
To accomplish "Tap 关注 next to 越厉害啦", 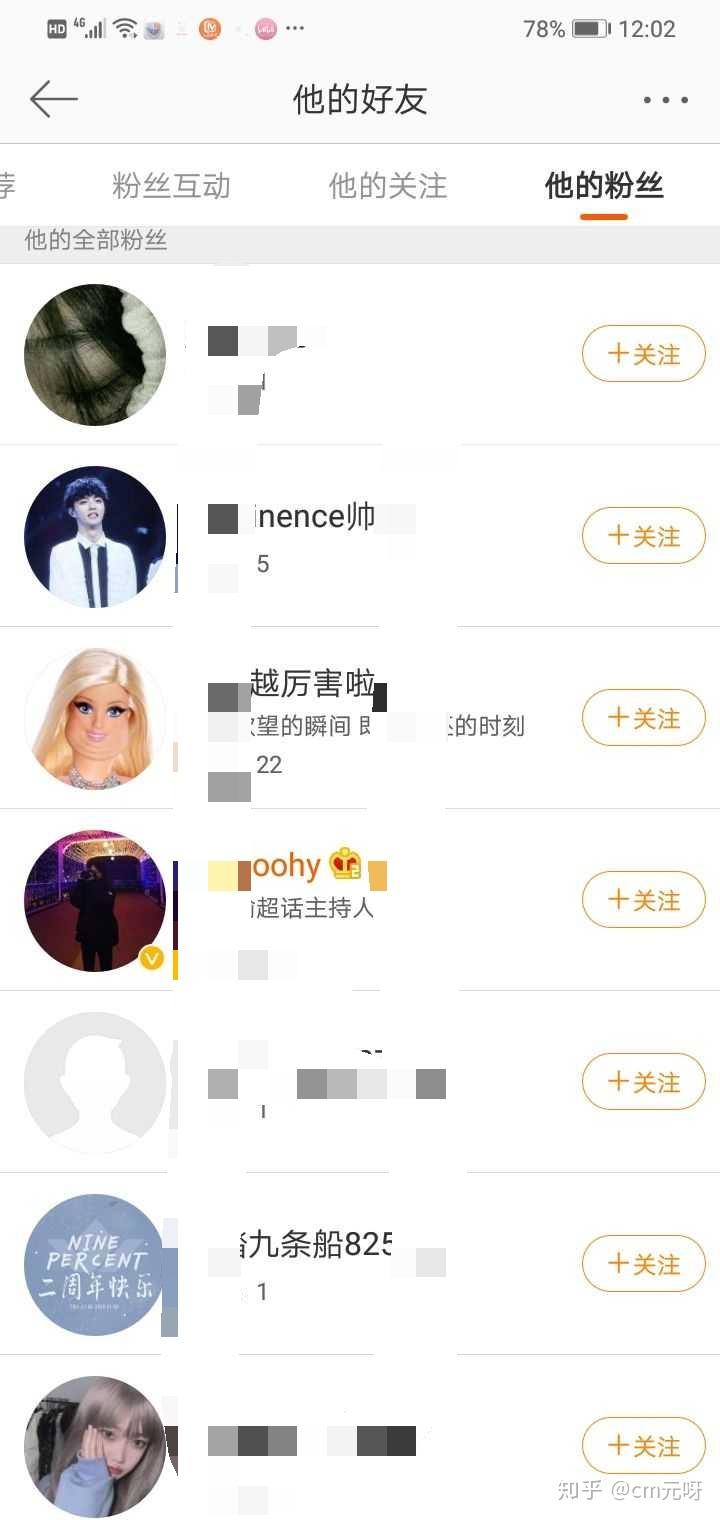I will [x=644, y=718].
